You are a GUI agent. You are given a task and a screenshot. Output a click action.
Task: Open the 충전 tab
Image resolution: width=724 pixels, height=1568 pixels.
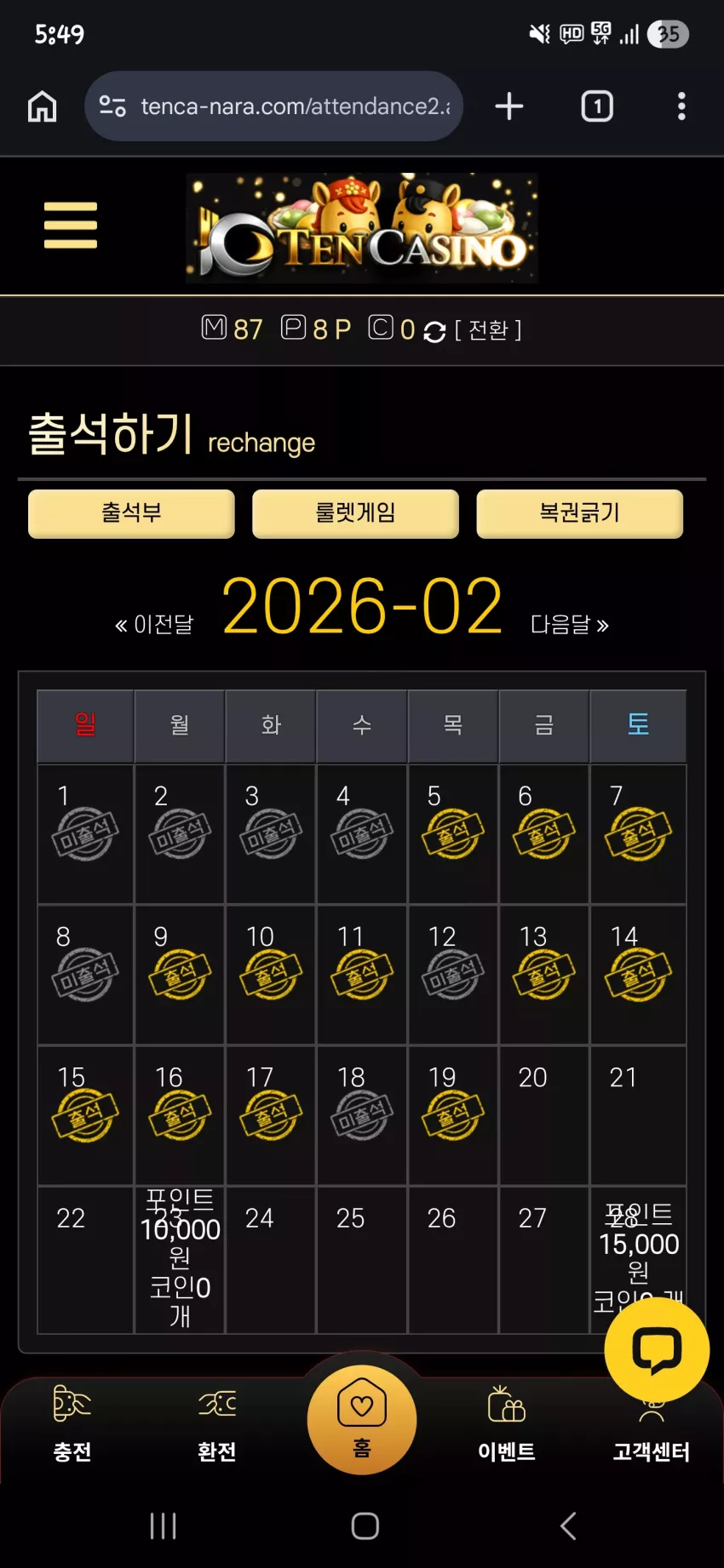(72, 1423)
